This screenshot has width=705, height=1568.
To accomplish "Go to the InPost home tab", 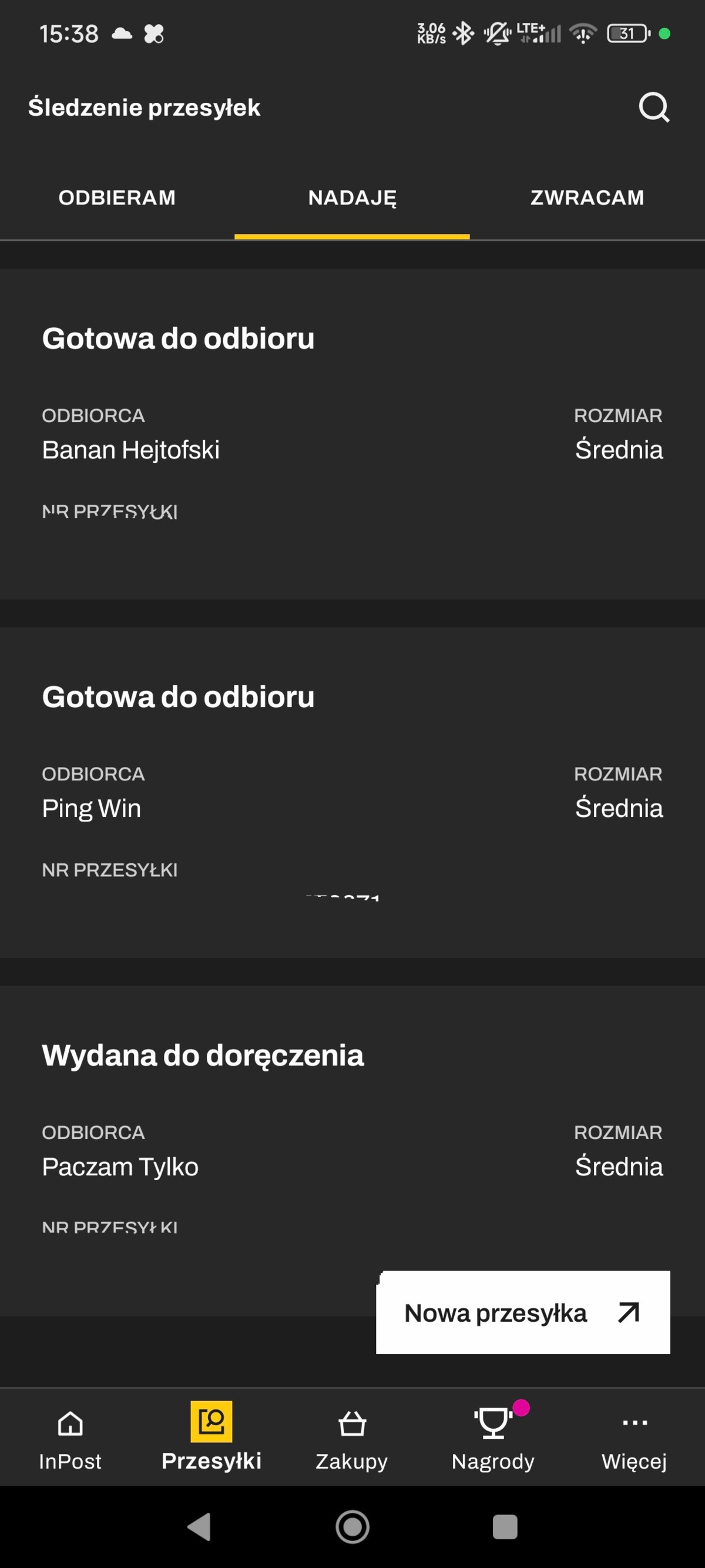I will point(70,1436).
